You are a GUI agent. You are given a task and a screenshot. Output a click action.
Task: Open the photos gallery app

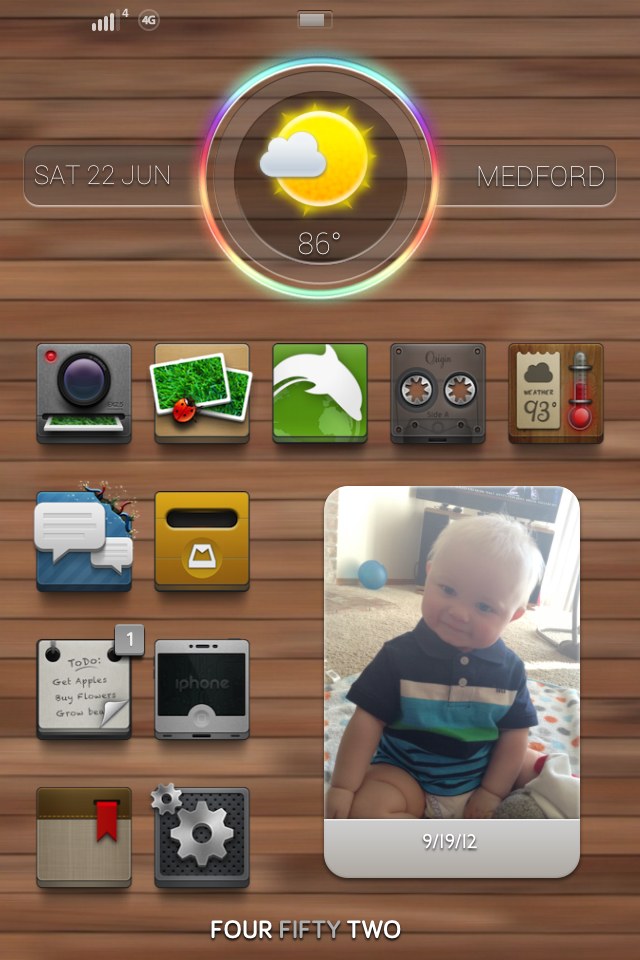(202, 393)
